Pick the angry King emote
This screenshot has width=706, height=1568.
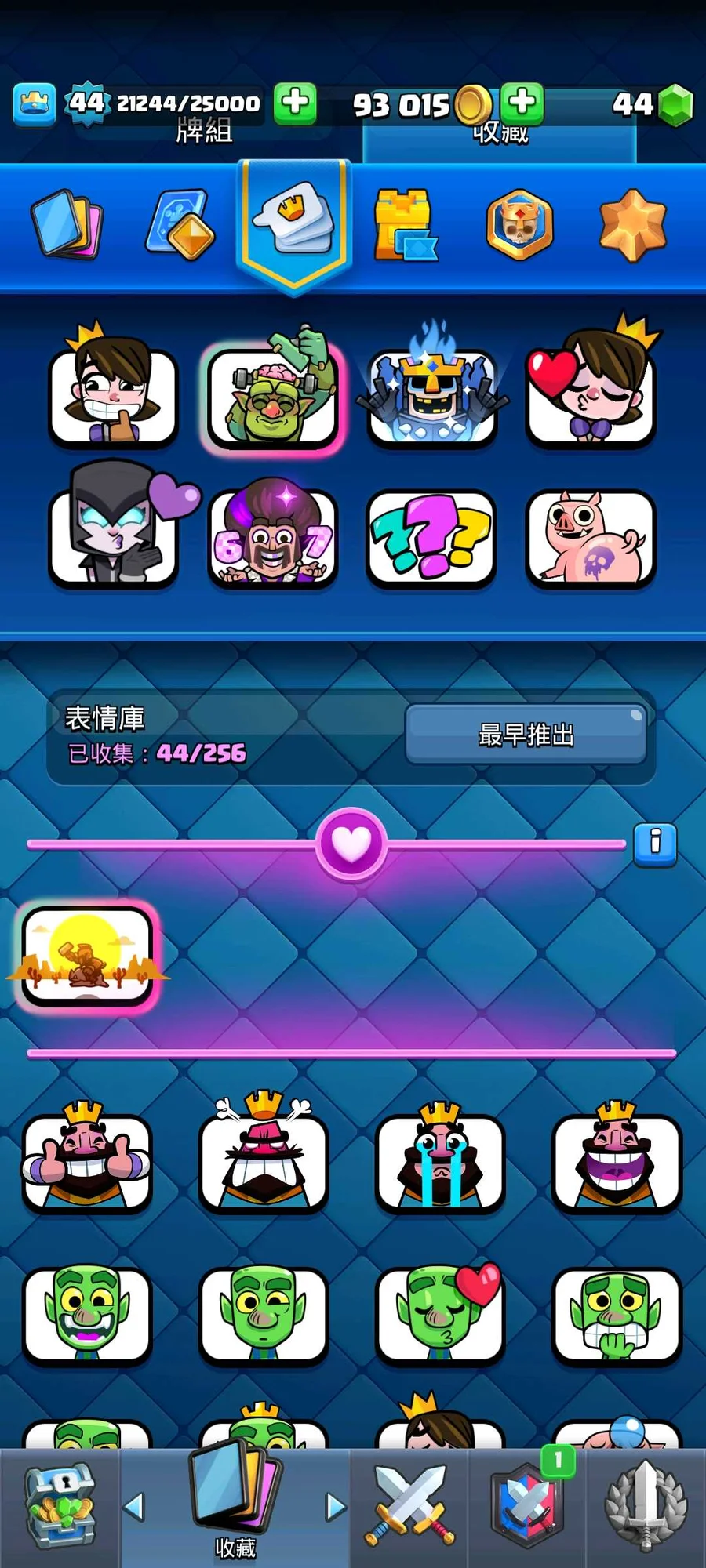point(264,1160)
